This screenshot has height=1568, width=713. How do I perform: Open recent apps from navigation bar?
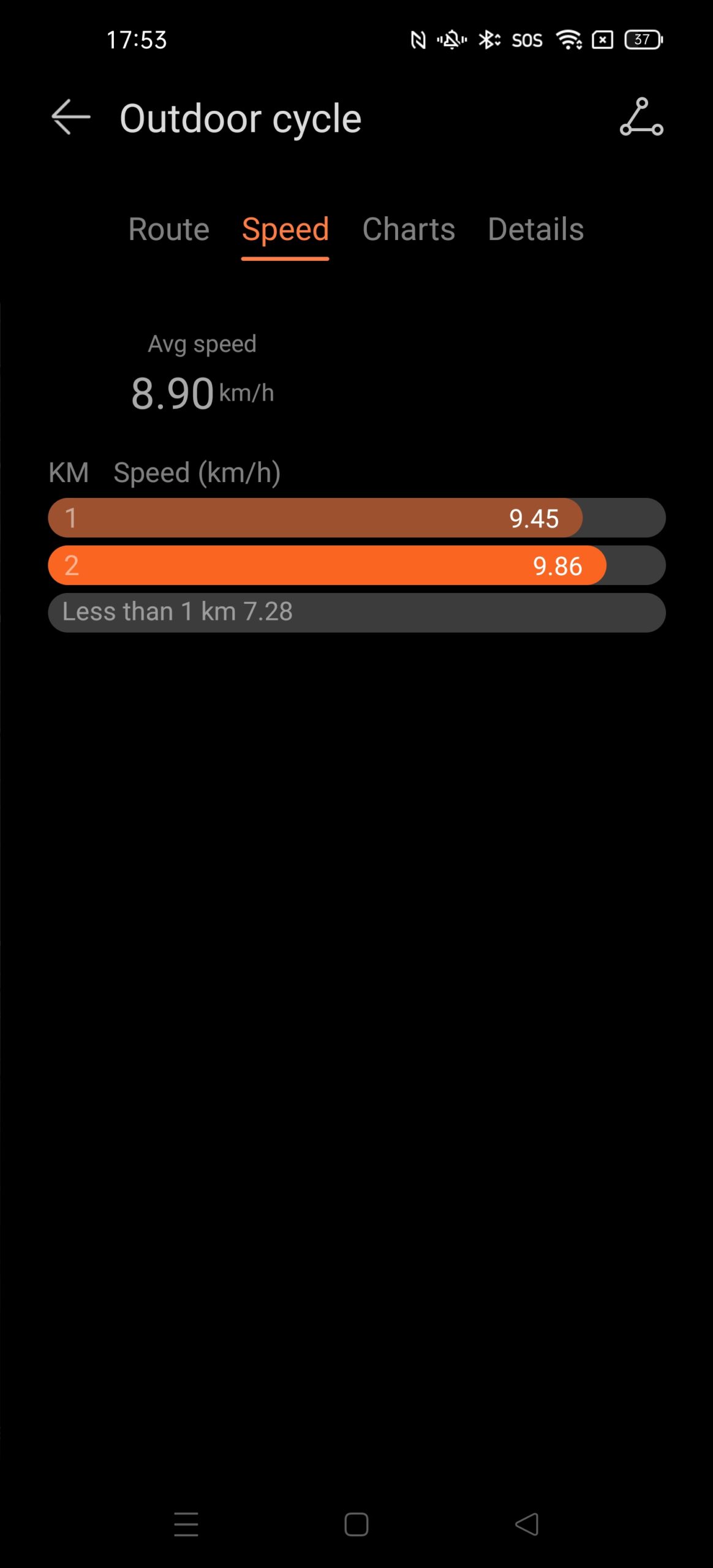pyautogui.click(x=186, y=1525)
